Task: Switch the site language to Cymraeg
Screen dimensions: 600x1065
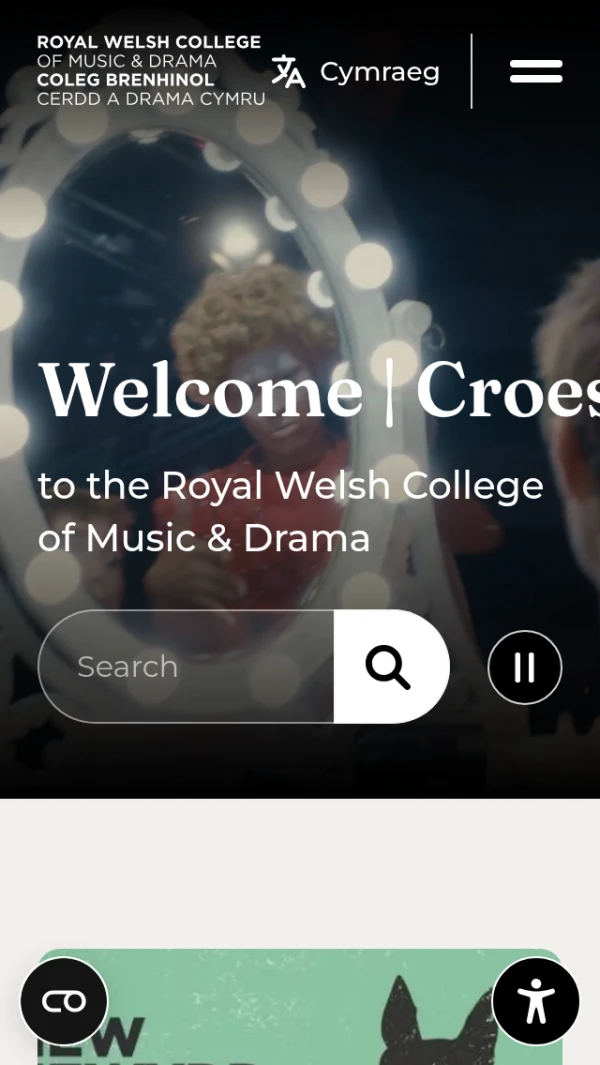Action: pos(356,72)
